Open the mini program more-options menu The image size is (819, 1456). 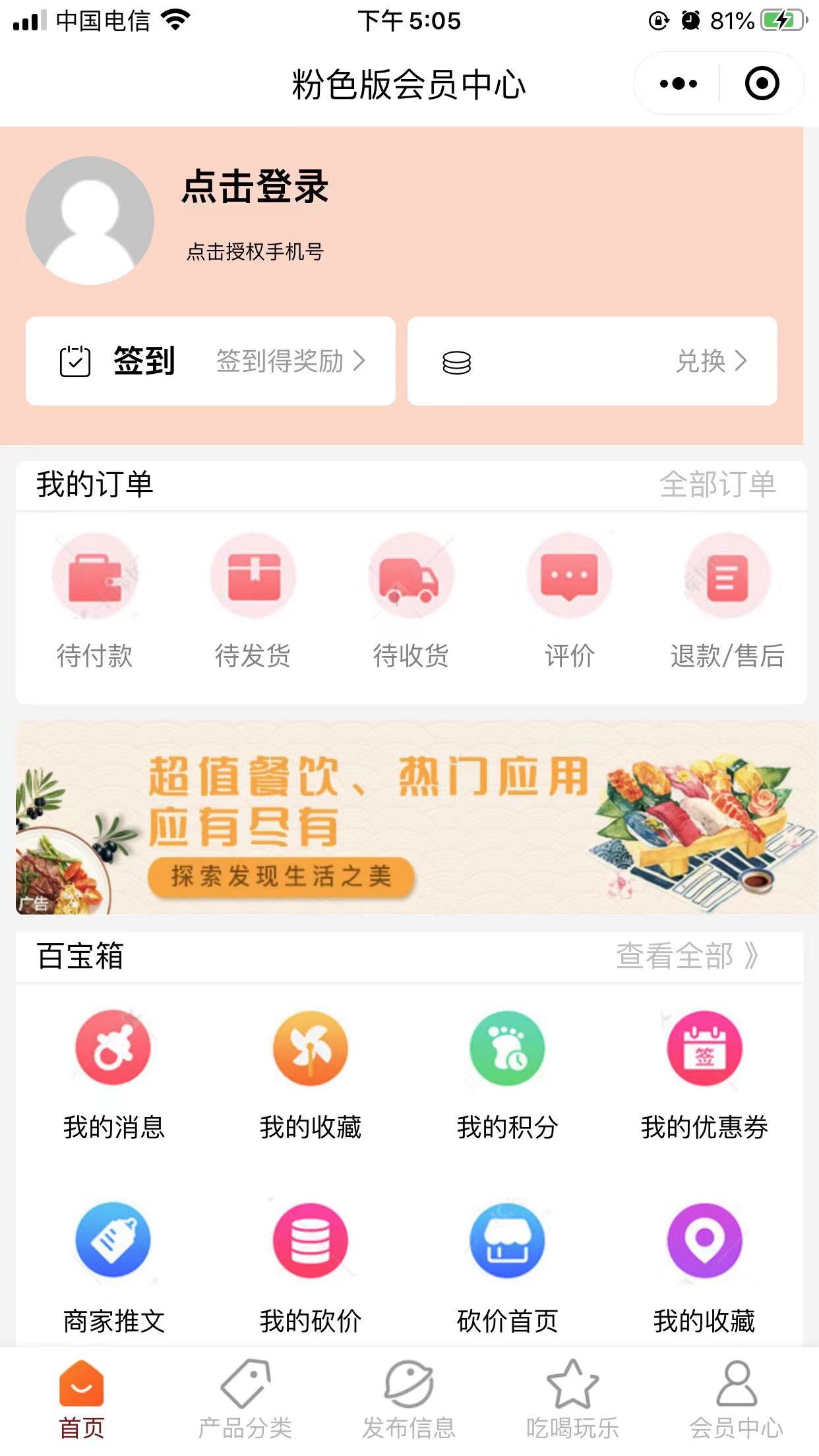coord(678,84)
